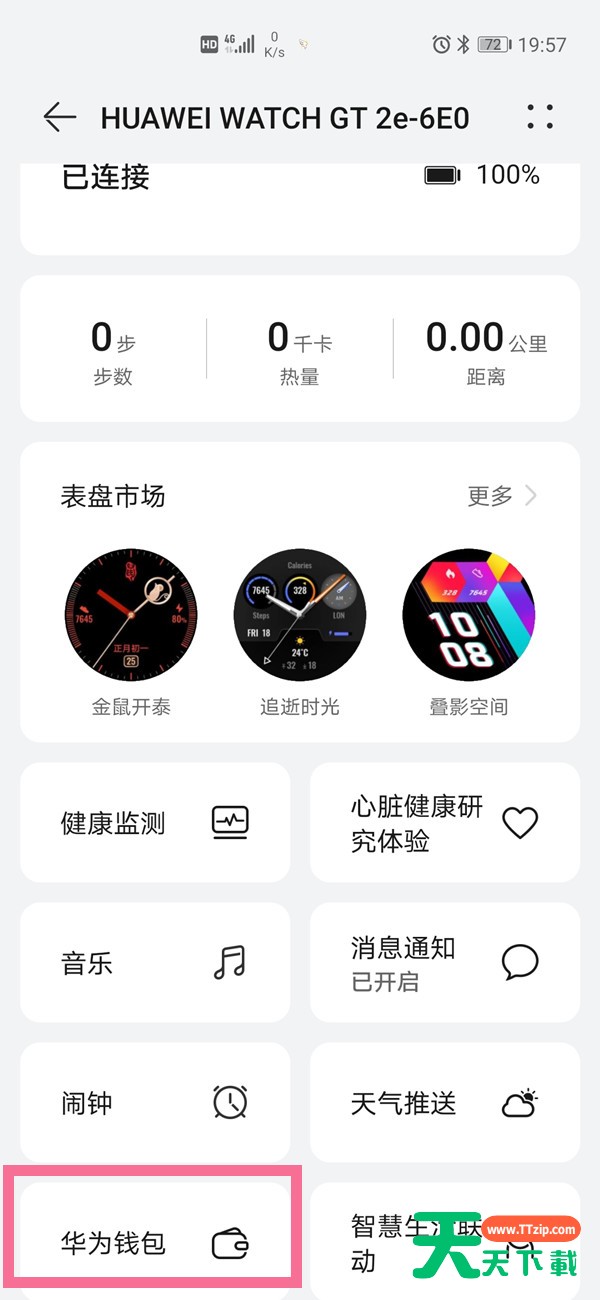Image resolution: width=600 pixels, height=1300 pixels.
Task: Open 天气推送 settings
Action: point(445,1103)
